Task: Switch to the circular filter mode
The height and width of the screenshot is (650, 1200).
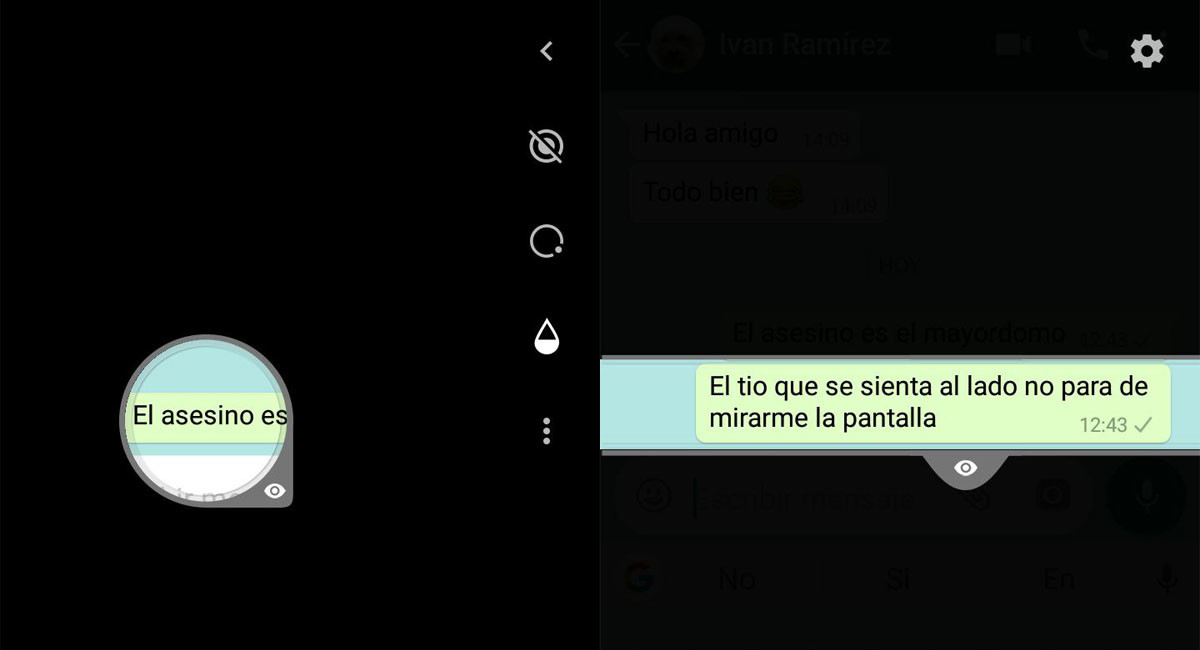Action: point(546,241)
